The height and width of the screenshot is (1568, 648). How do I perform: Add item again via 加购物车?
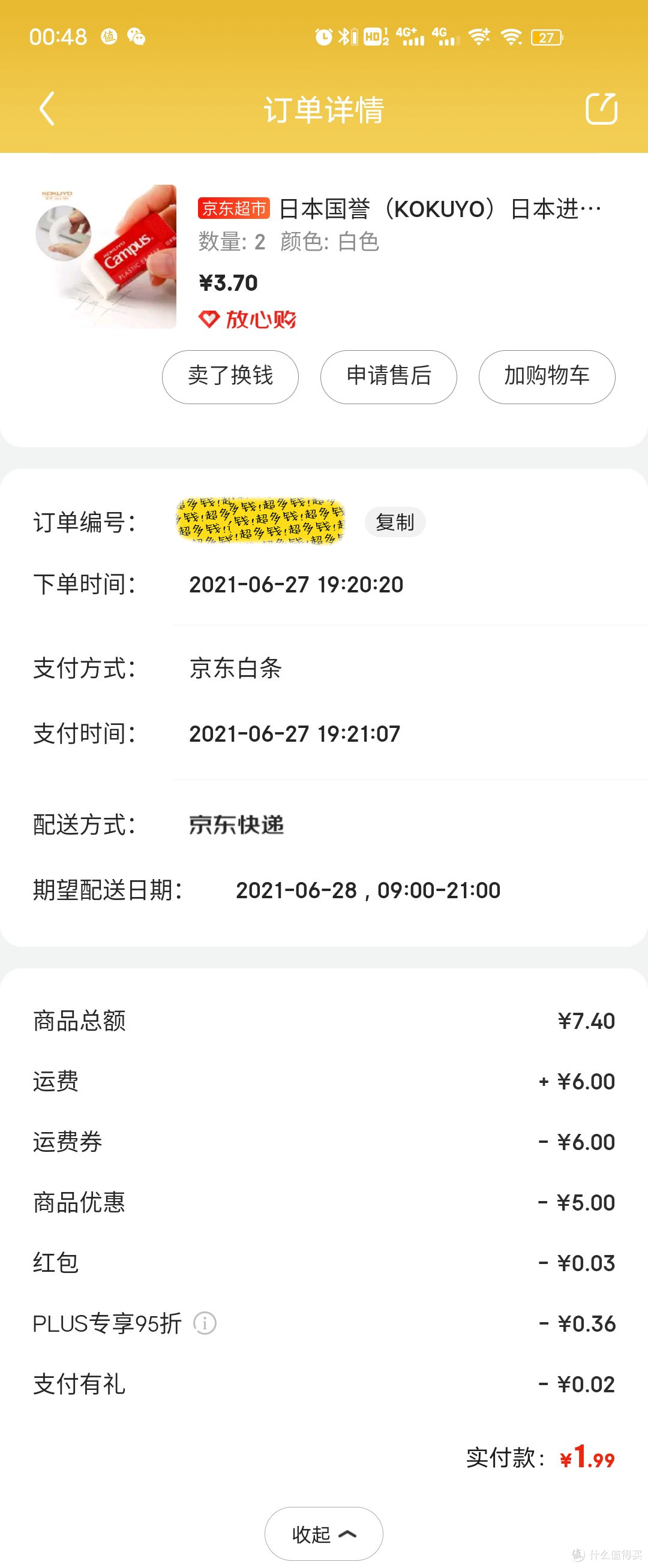(546, 377)
